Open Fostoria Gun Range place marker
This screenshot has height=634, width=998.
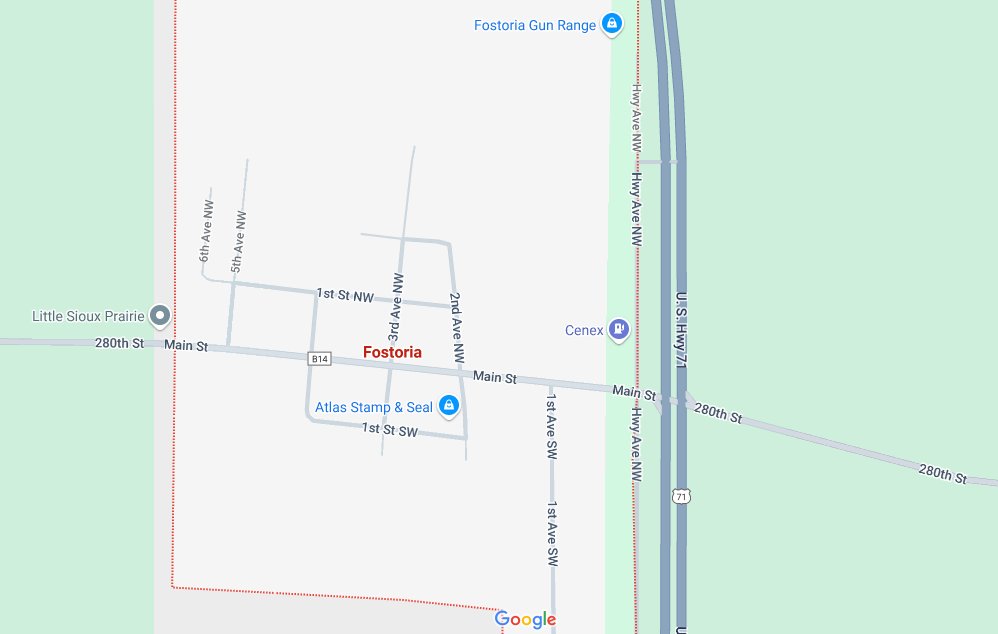tap(612, 25)
